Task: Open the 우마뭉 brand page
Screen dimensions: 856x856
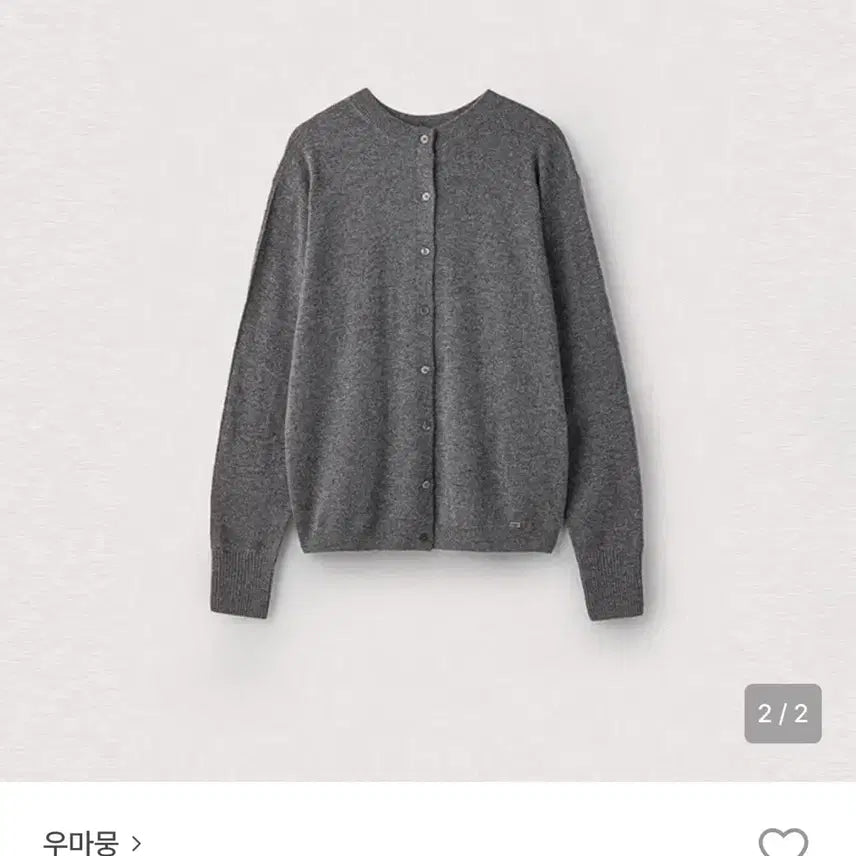Action: [x=92, y=841]
